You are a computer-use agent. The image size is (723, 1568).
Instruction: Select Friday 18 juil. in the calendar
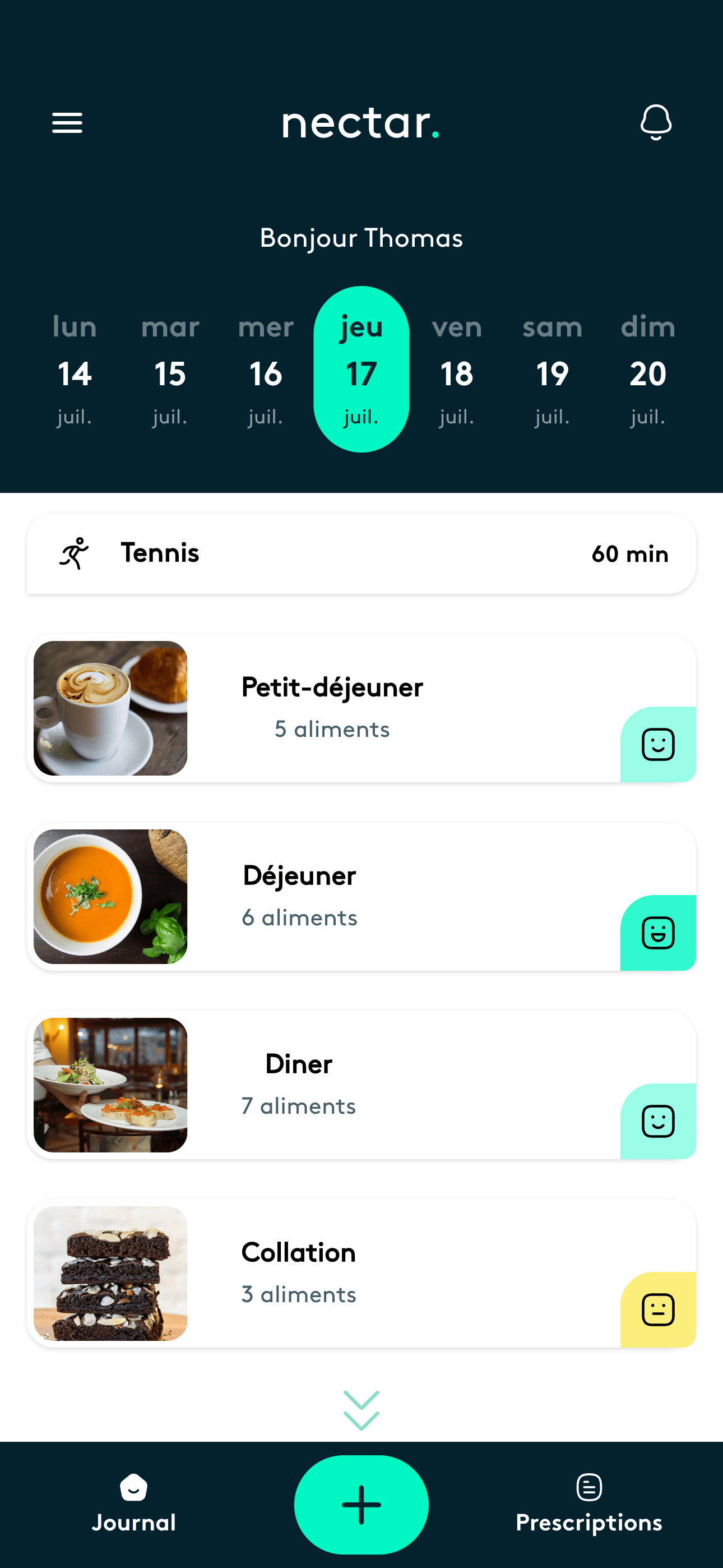click(x=456, y=370)
